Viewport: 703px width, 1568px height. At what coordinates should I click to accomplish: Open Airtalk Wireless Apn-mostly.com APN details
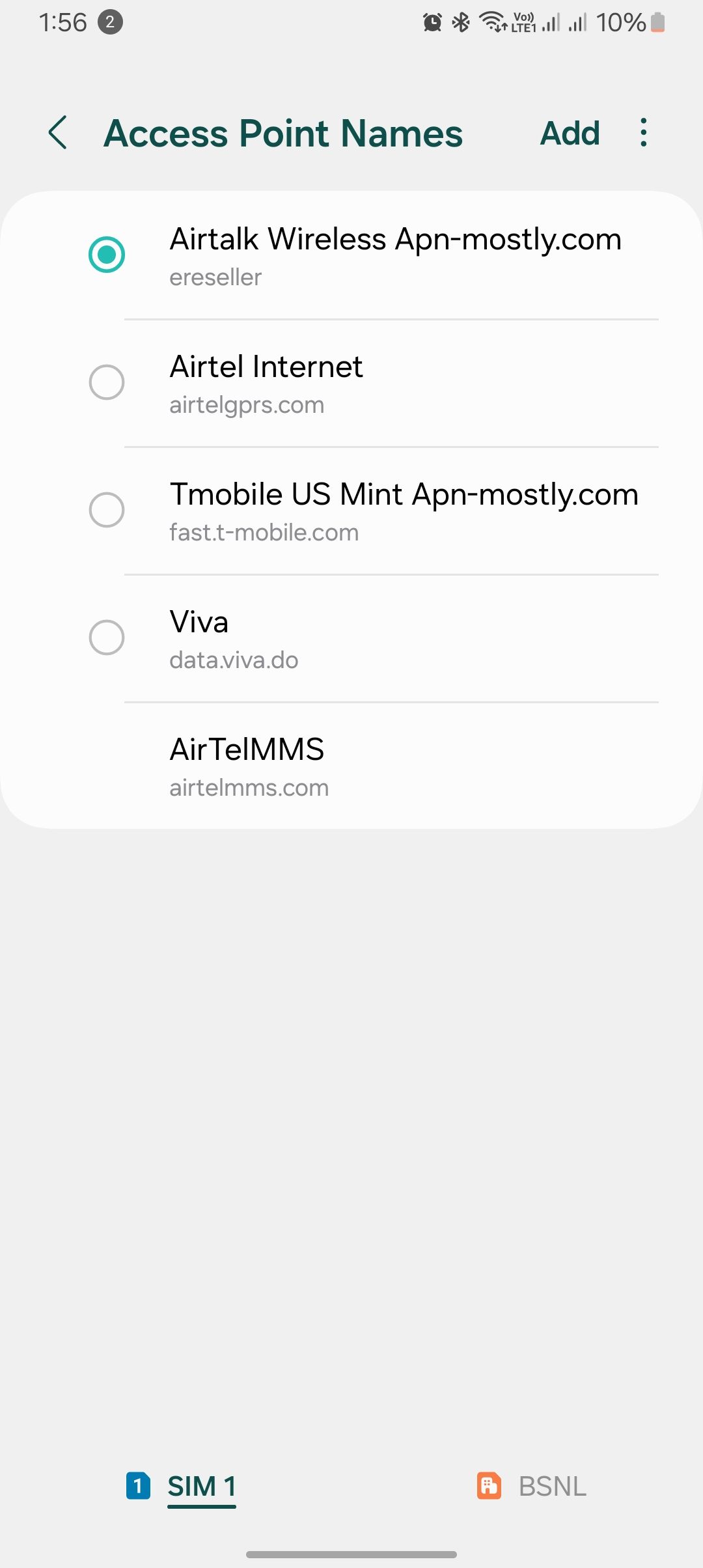tap(395, 256)
